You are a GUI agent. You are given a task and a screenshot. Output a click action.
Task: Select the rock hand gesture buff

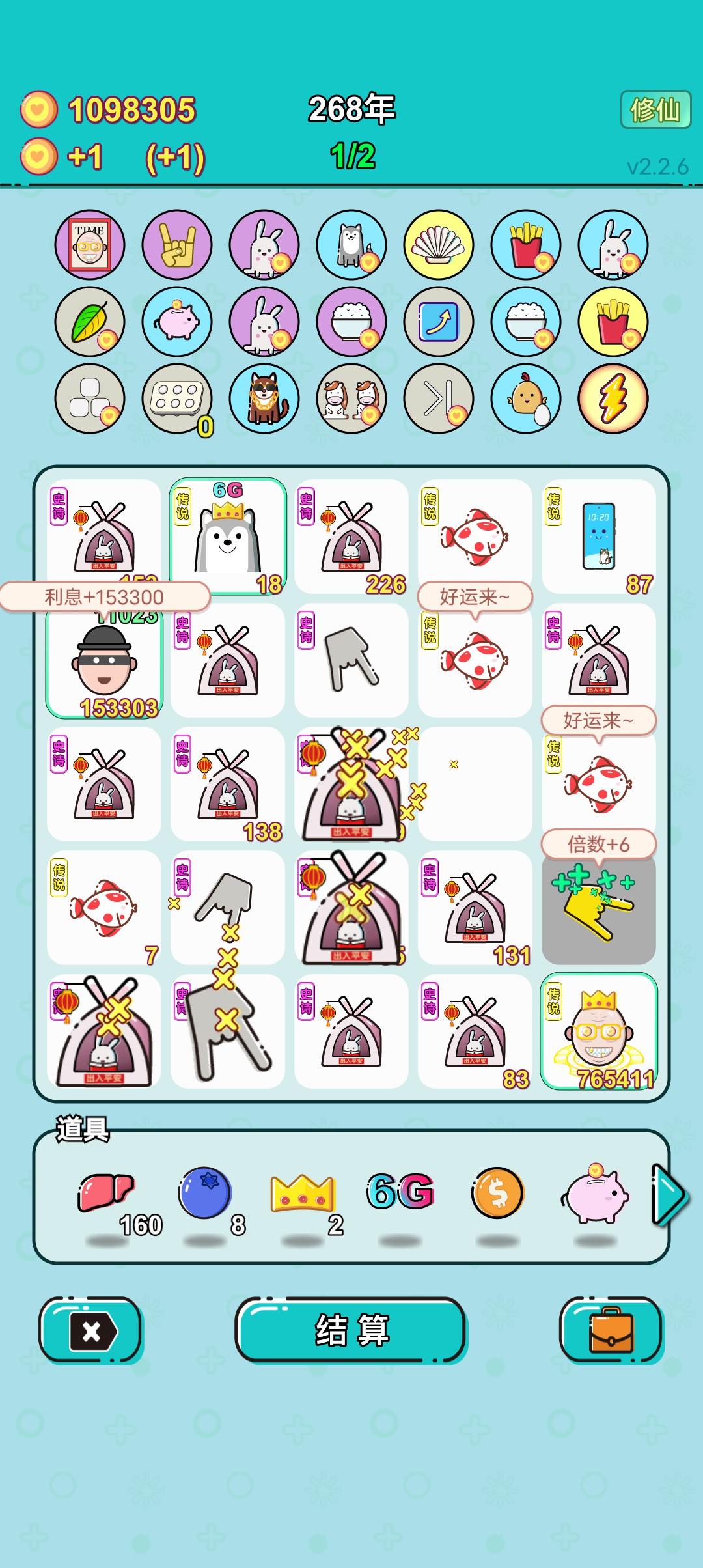[178, 244]
